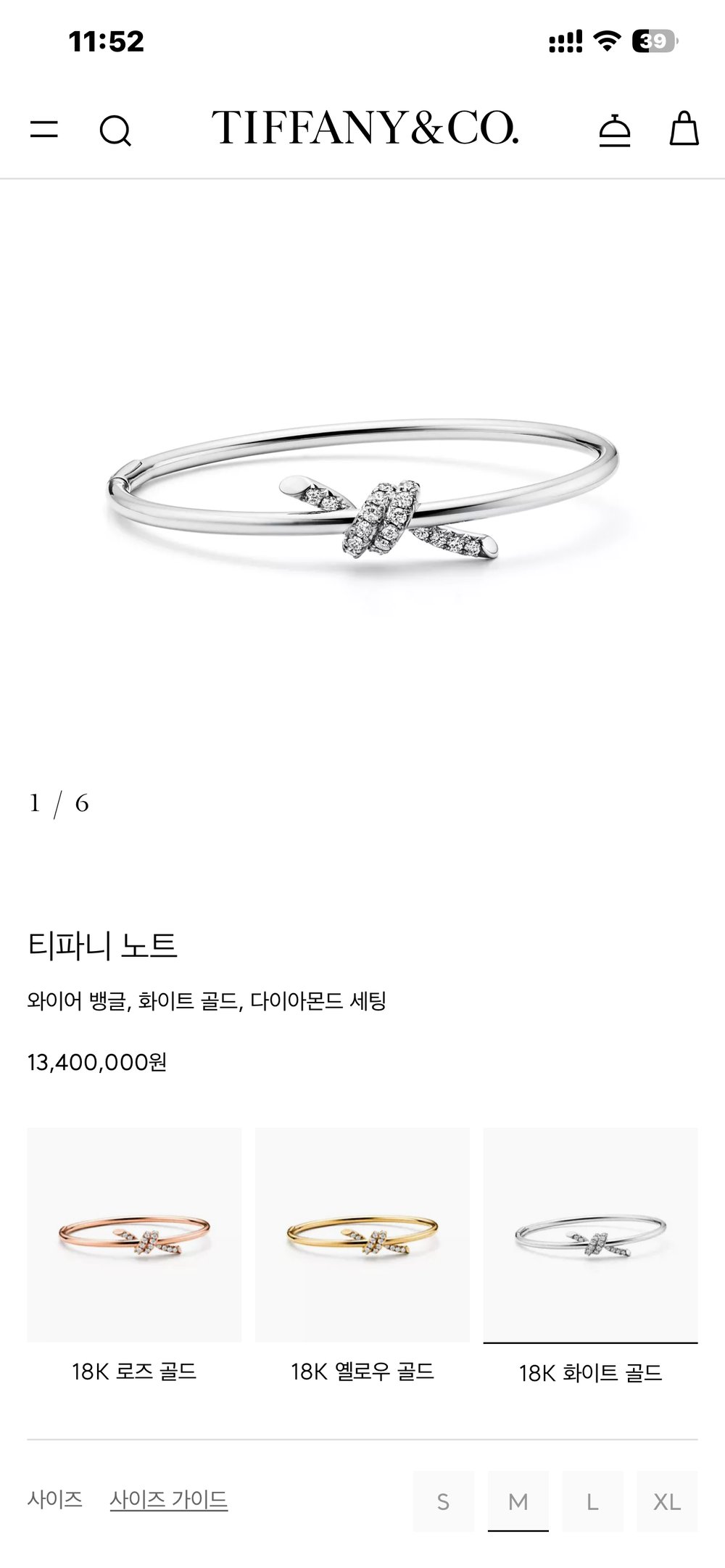The width and height of the screenshot is (725, 1568).
Task: Choose size XL
Action: 667,1501
